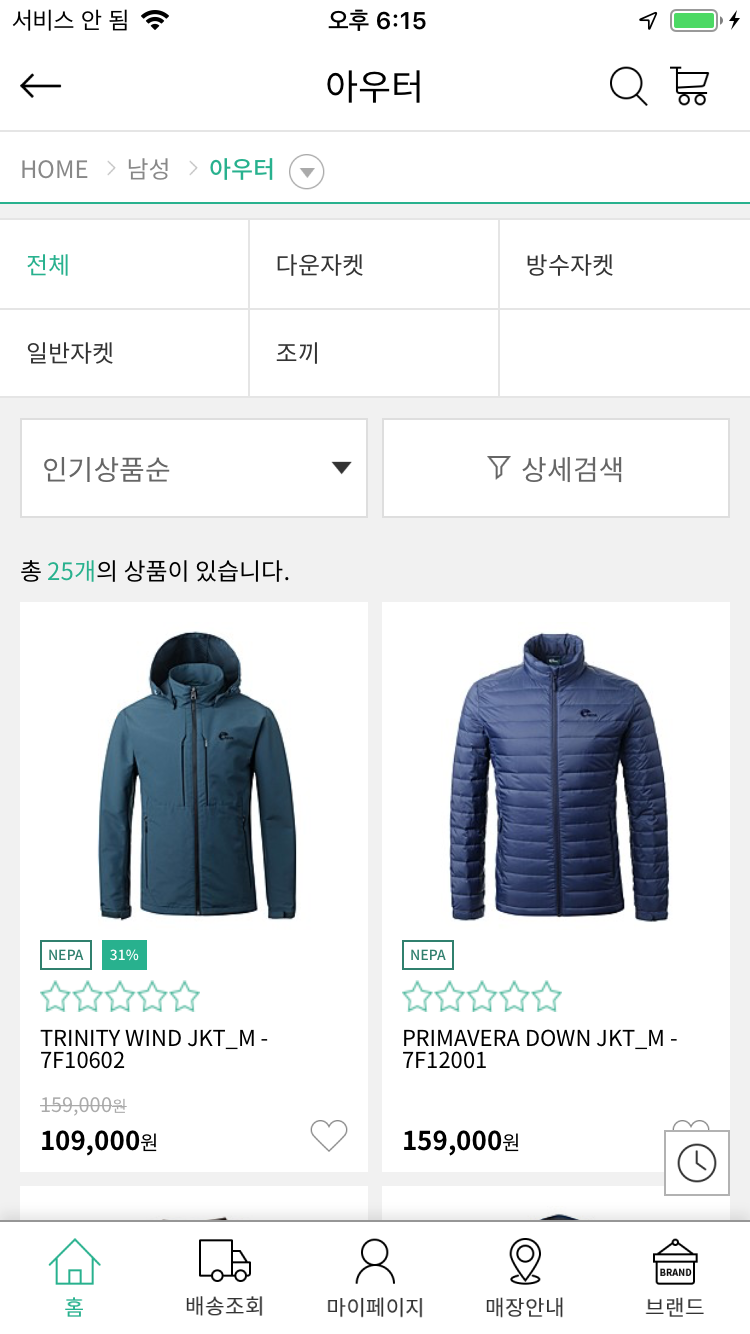
Task: Open recently viewed items clock
Action: pos(697,1162)
